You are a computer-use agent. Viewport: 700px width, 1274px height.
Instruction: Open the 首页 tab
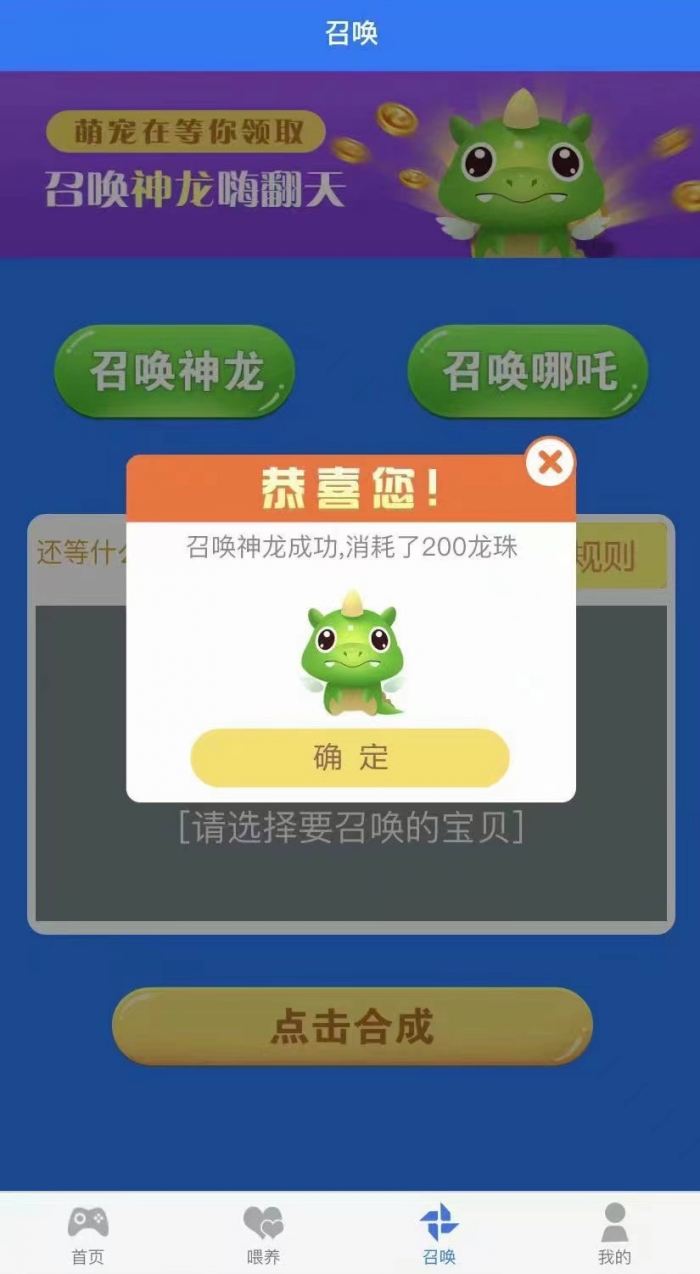(88, 1234)
